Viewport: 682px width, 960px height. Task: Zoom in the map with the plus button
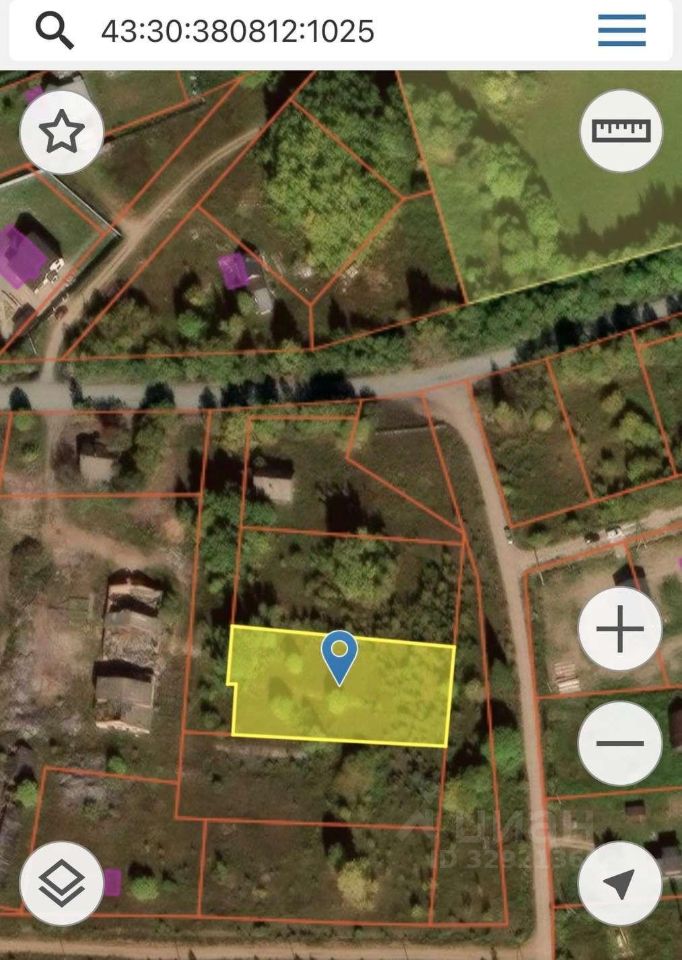tap(620, 629)
